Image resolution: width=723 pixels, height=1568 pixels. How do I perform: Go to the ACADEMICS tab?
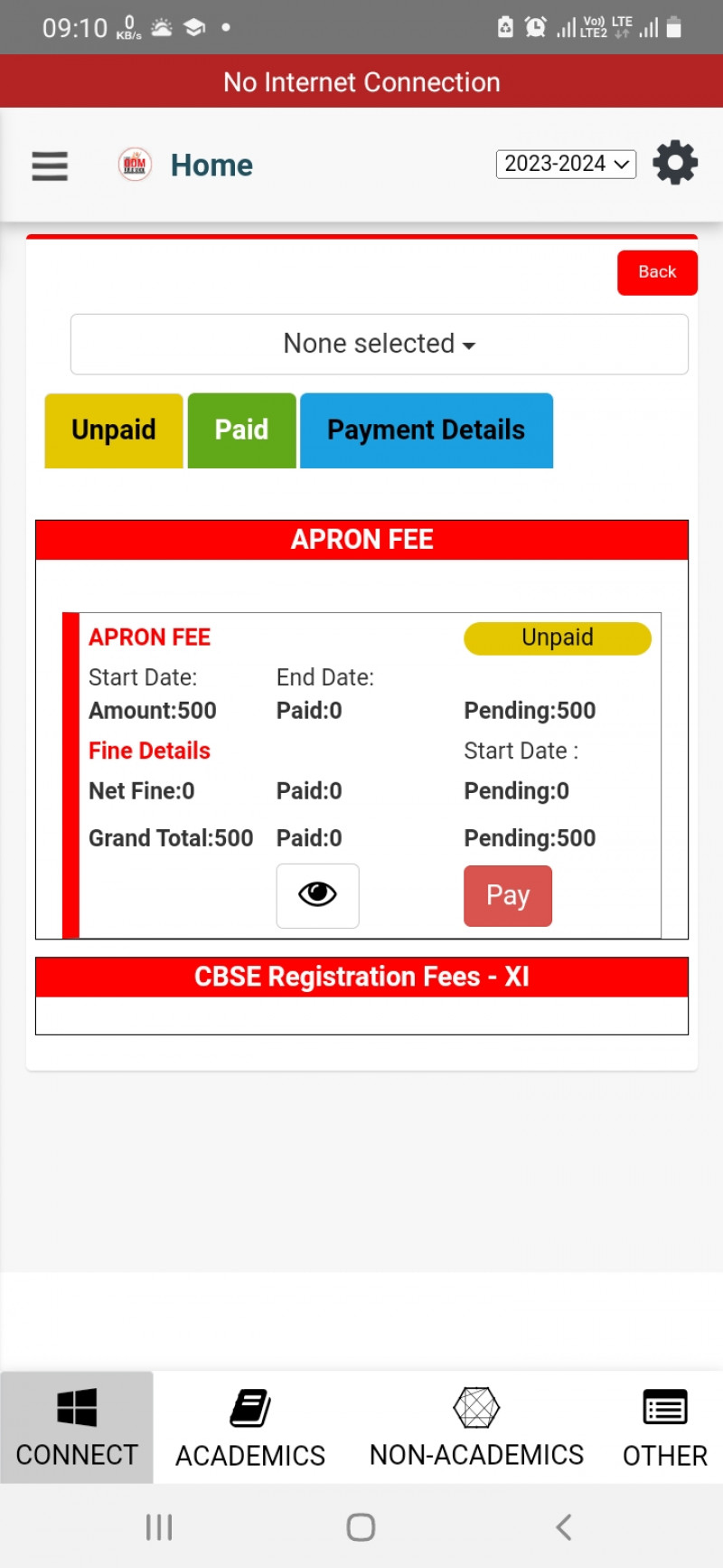pos(250,1427)
